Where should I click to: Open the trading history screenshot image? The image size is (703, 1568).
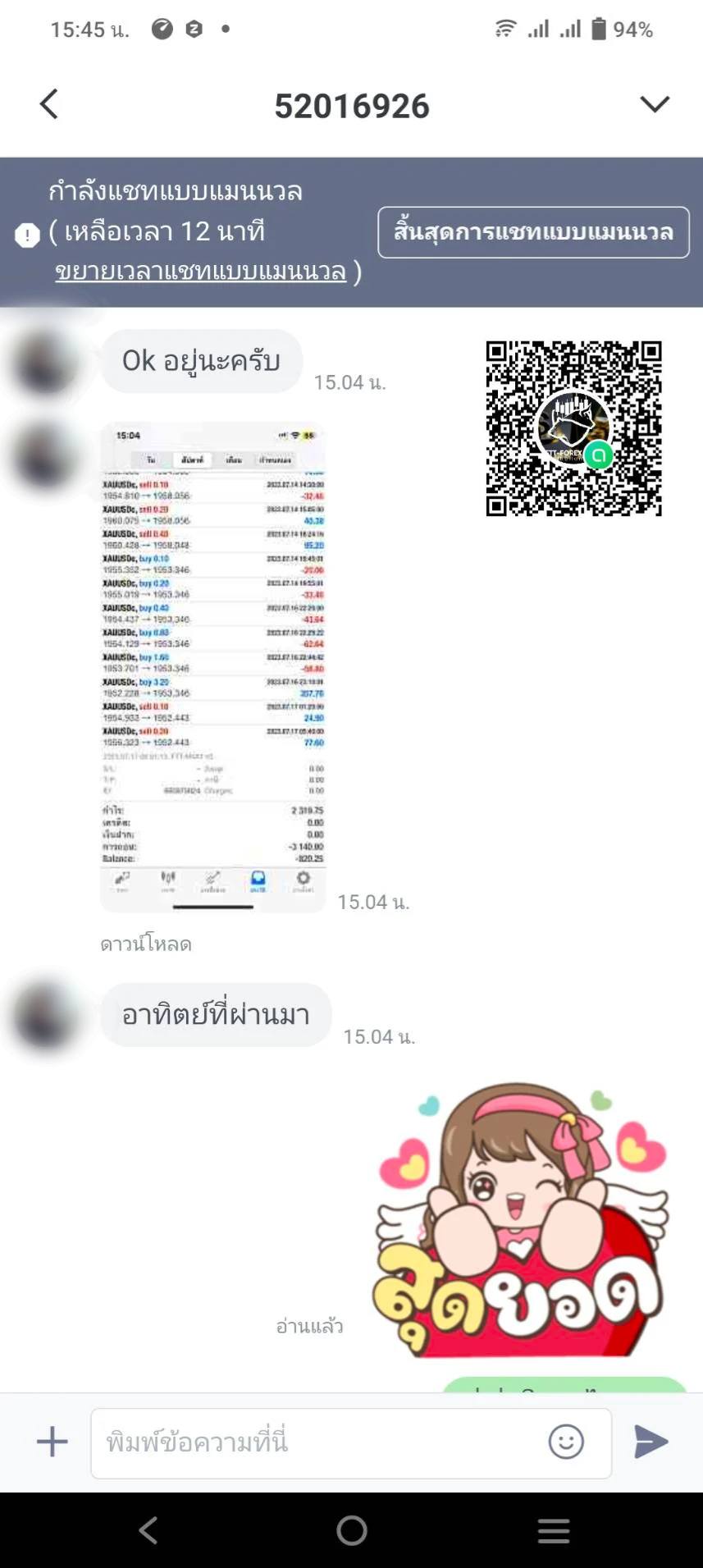(x=213, y=666)
